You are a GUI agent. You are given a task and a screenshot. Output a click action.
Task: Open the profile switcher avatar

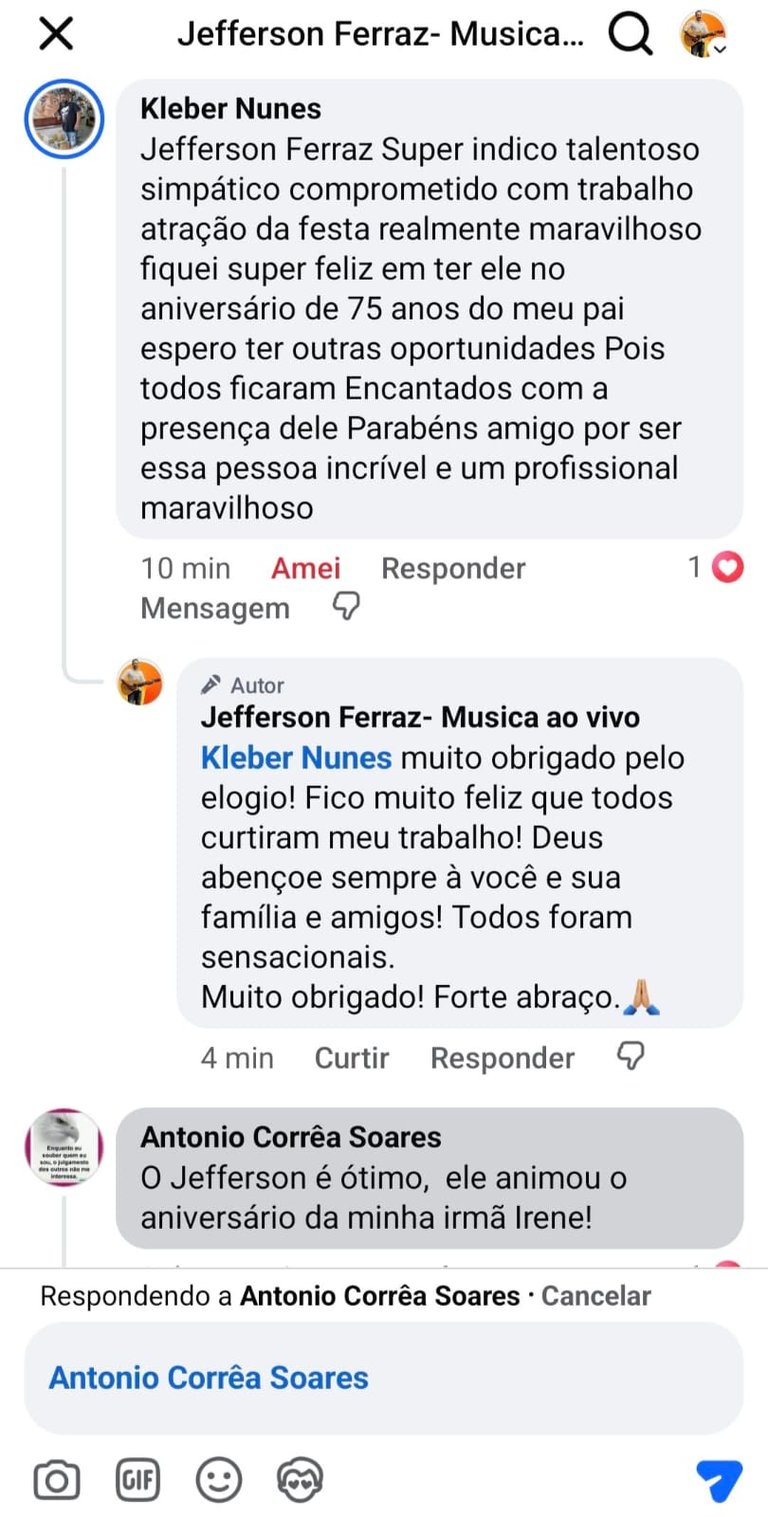click(704, 35)
